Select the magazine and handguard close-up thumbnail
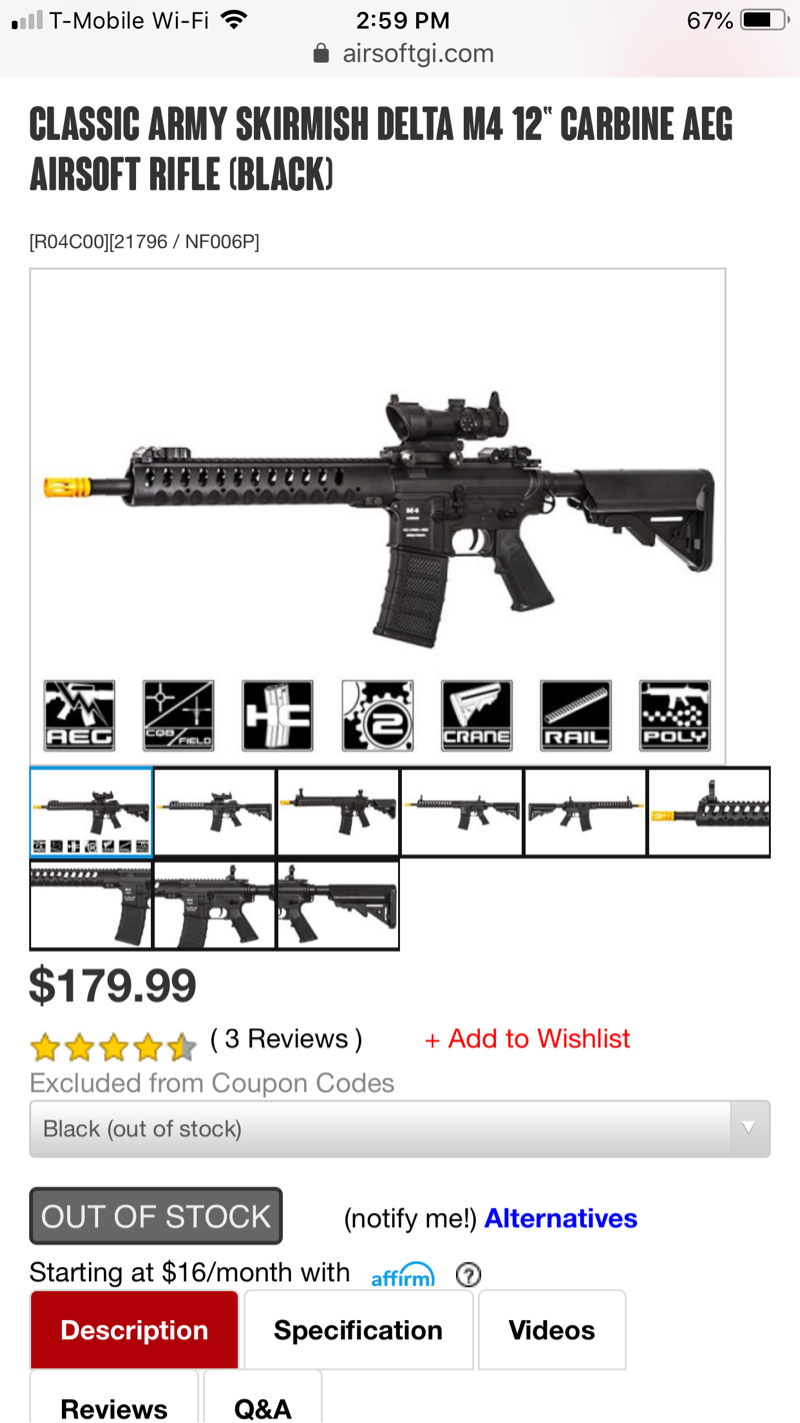Screen dimensions: 800x1423 tap(91, 905)
